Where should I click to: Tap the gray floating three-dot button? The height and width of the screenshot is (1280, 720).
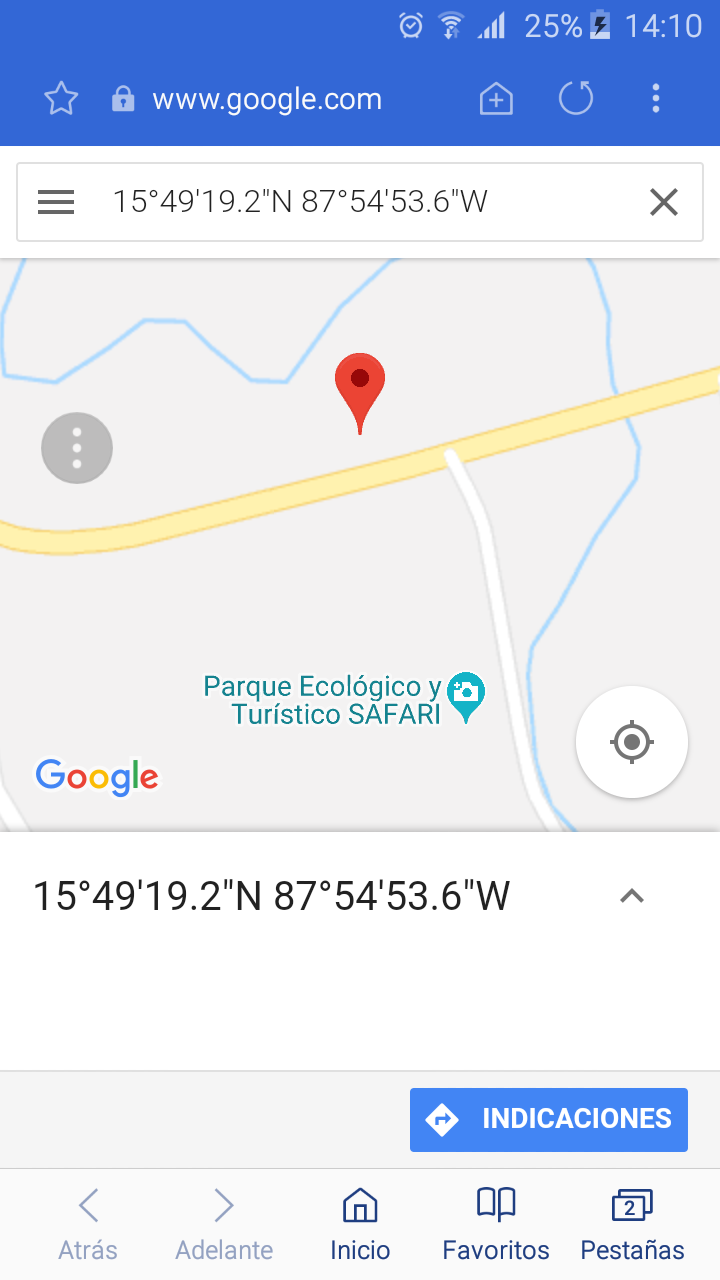77,448
